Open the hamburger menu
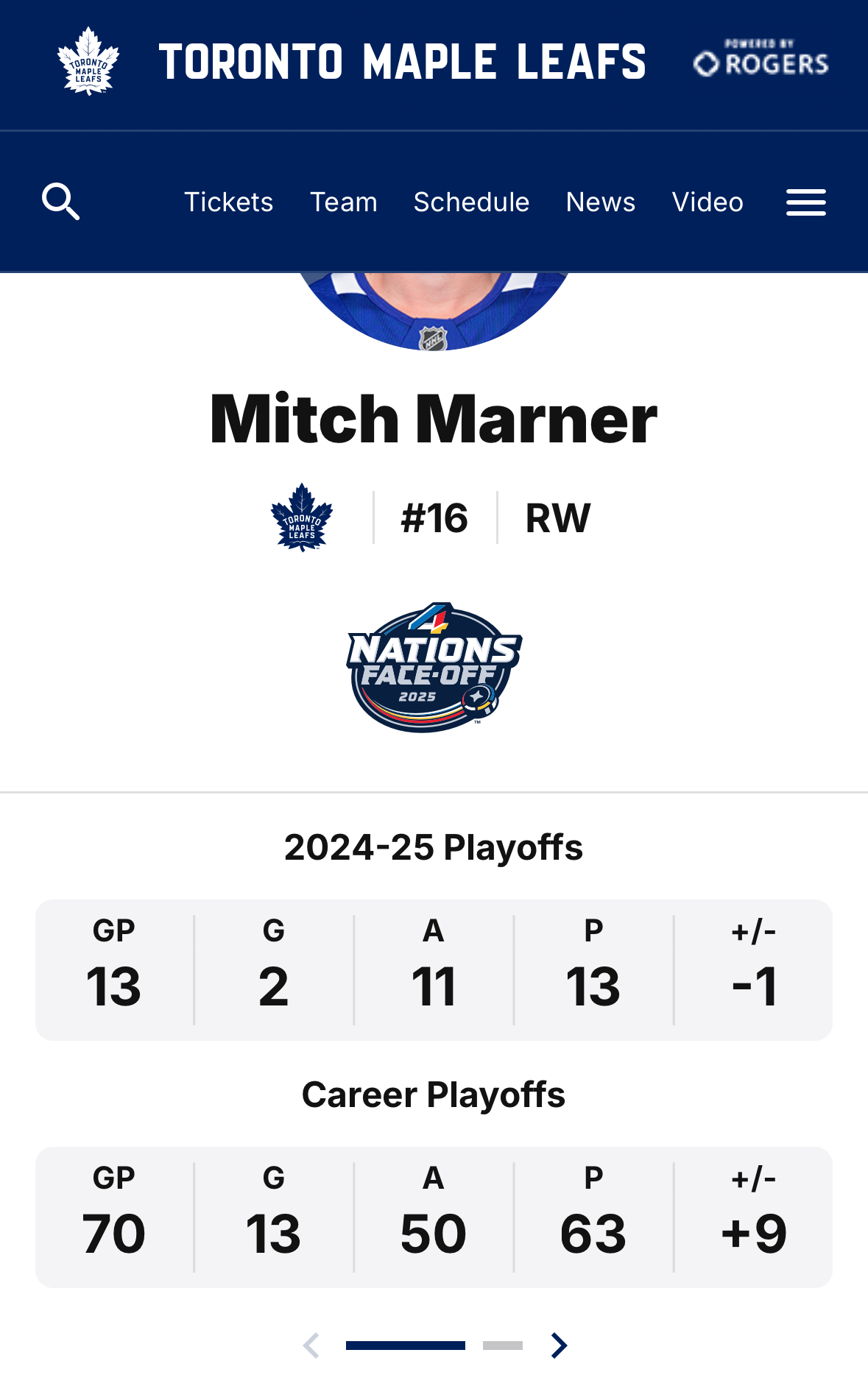The image size is (868, 1400). (806, 202)
